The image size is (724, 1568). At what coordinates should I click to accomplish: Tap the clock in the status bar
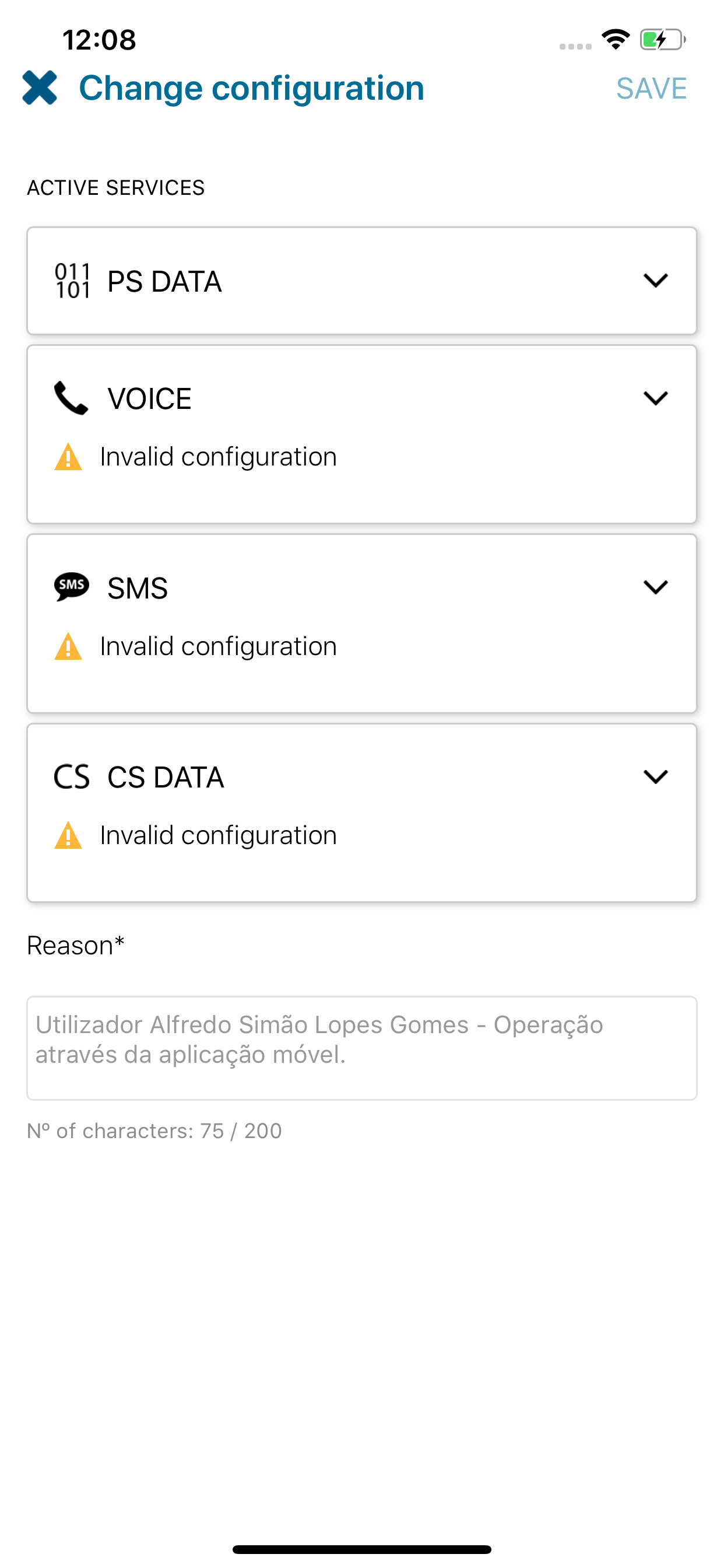(99, 40)
